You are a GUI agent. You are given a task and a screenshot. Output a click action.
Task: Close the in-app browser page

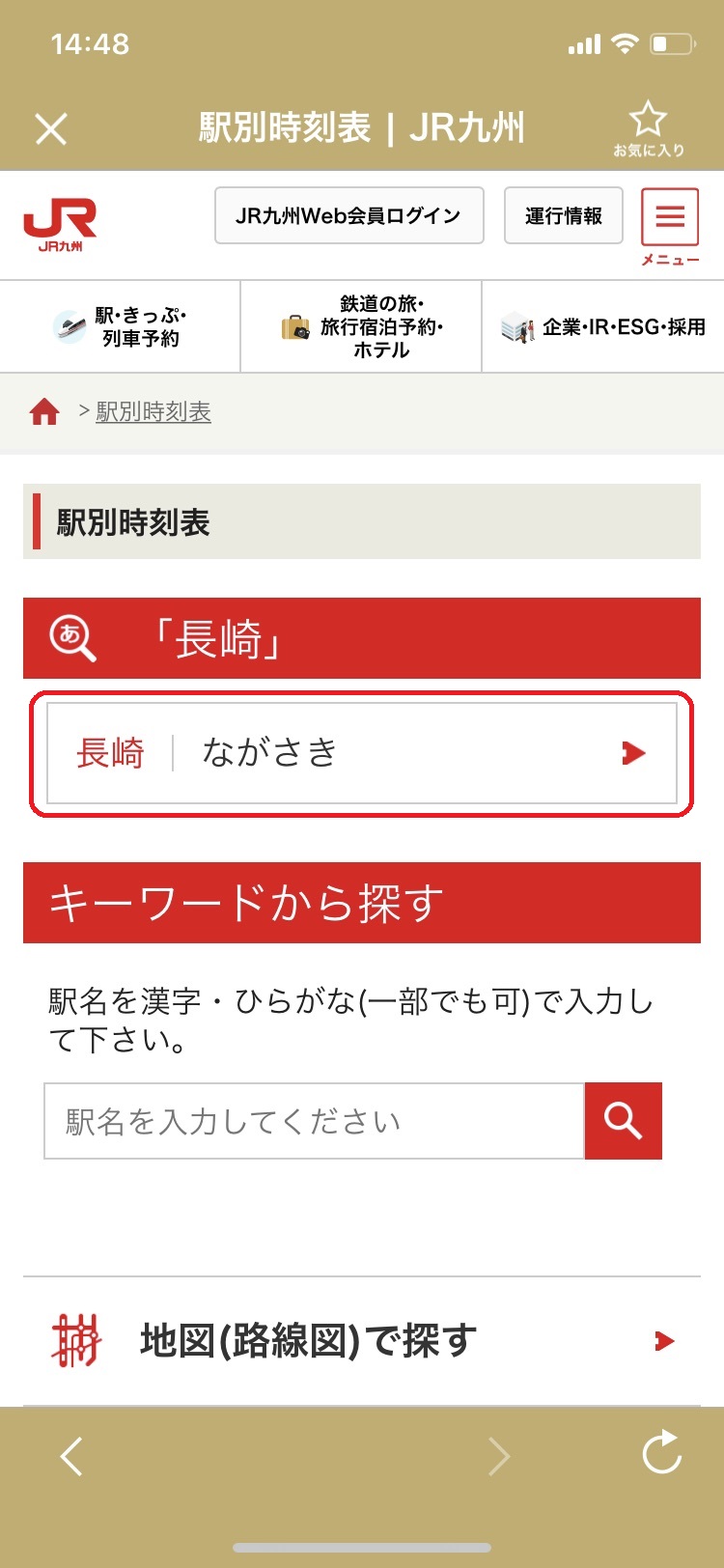click(x=51, y=128)
